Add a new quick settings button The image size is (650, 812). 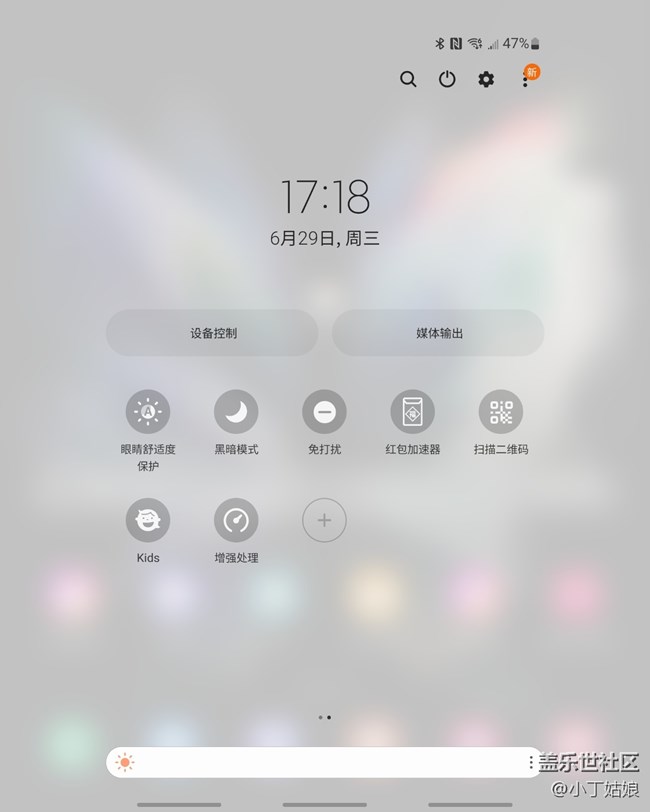tap(324, 520)
